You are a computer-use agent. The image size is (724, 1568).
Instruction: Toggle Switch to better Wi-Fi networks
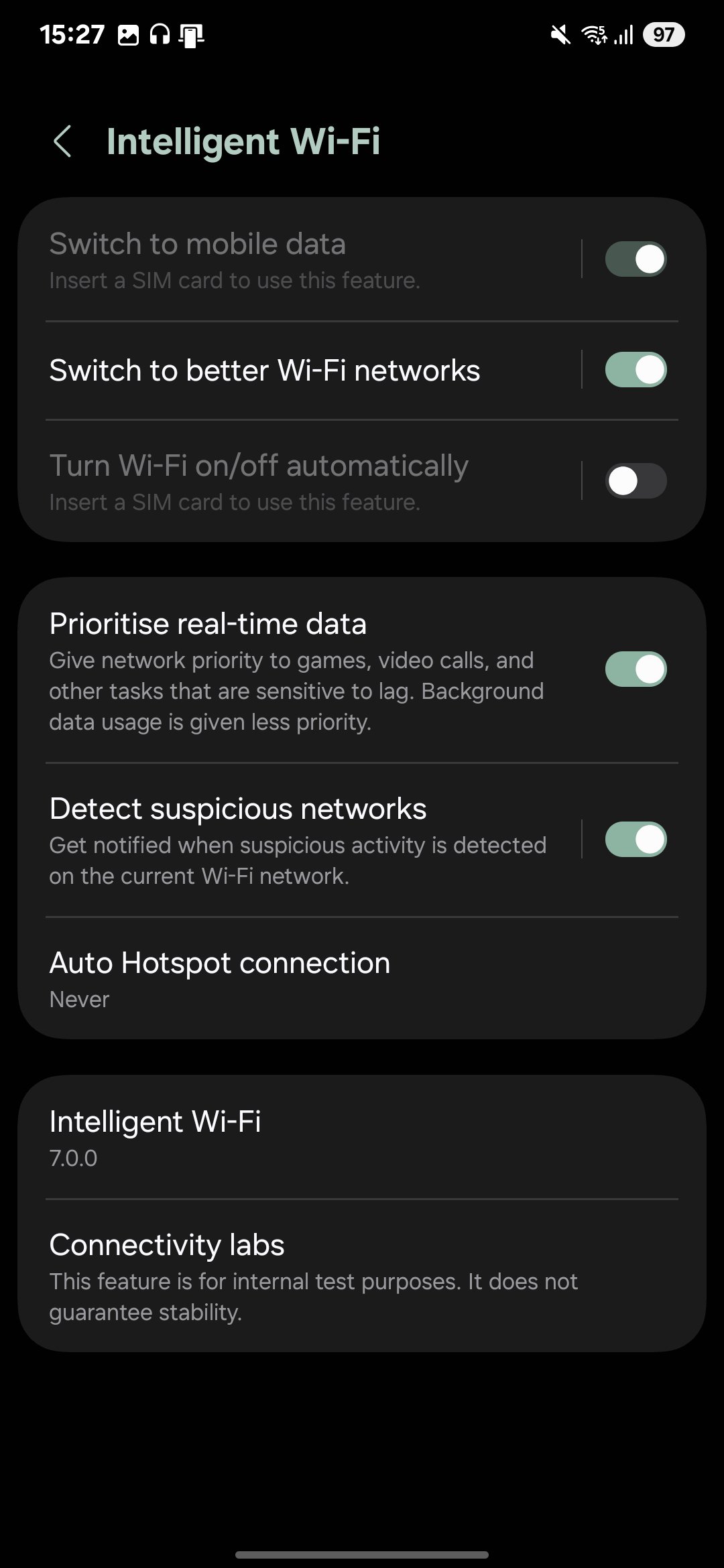635,370
